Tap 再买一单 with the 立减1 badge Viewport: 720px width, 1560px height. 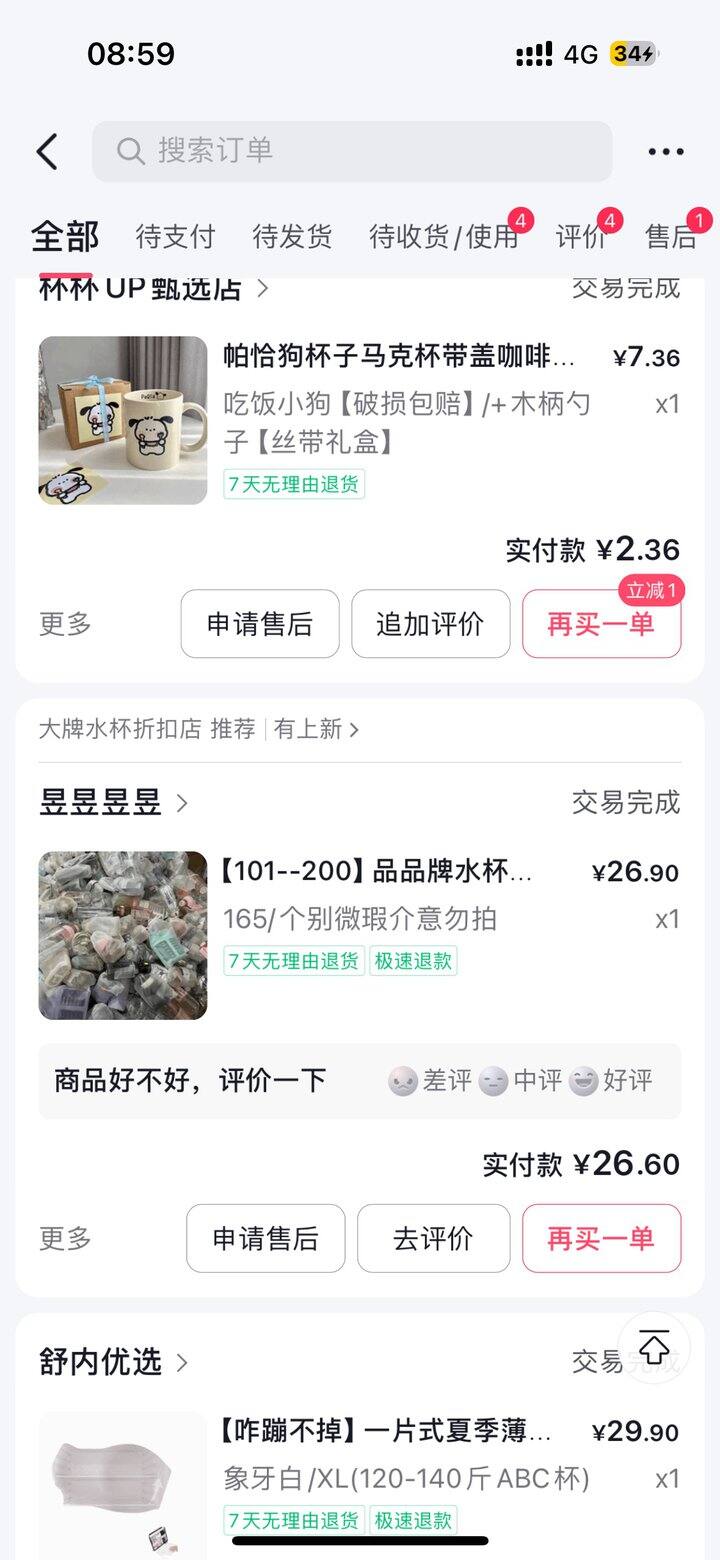click(601, 624)
